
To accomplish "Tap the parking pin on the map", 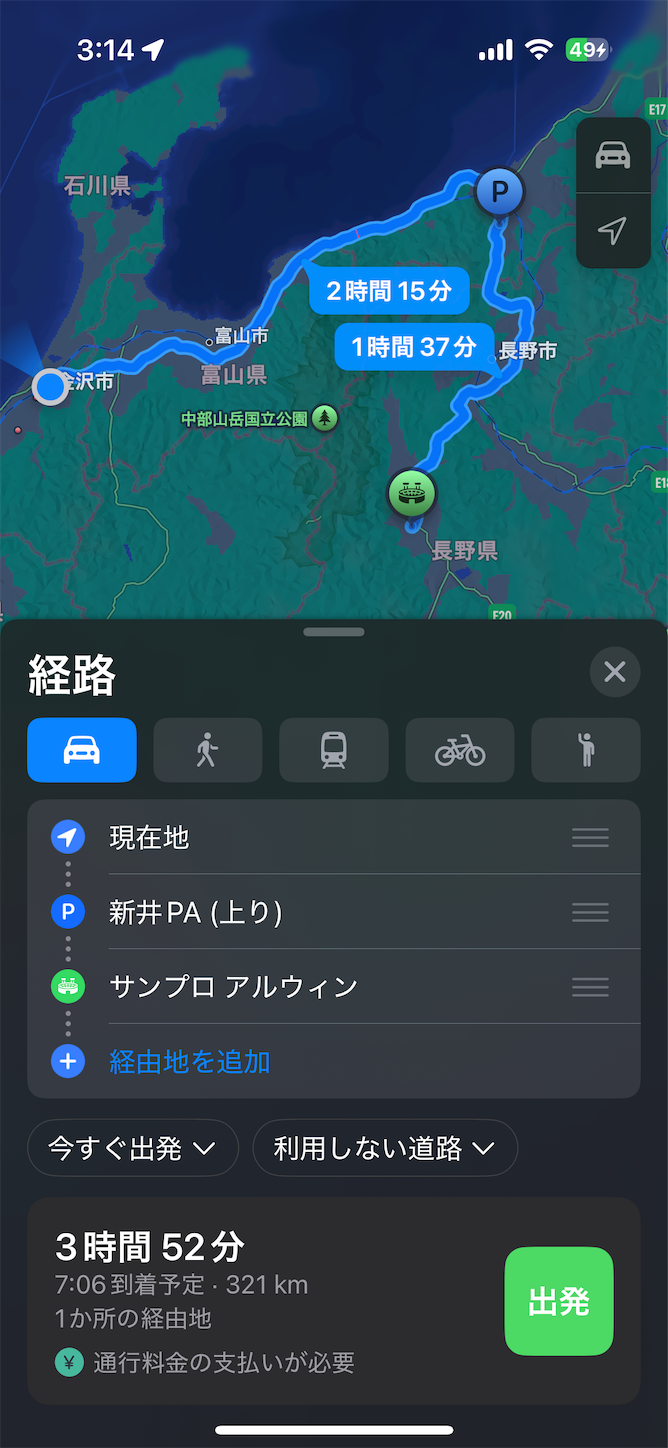I will [x=499, y=190].
